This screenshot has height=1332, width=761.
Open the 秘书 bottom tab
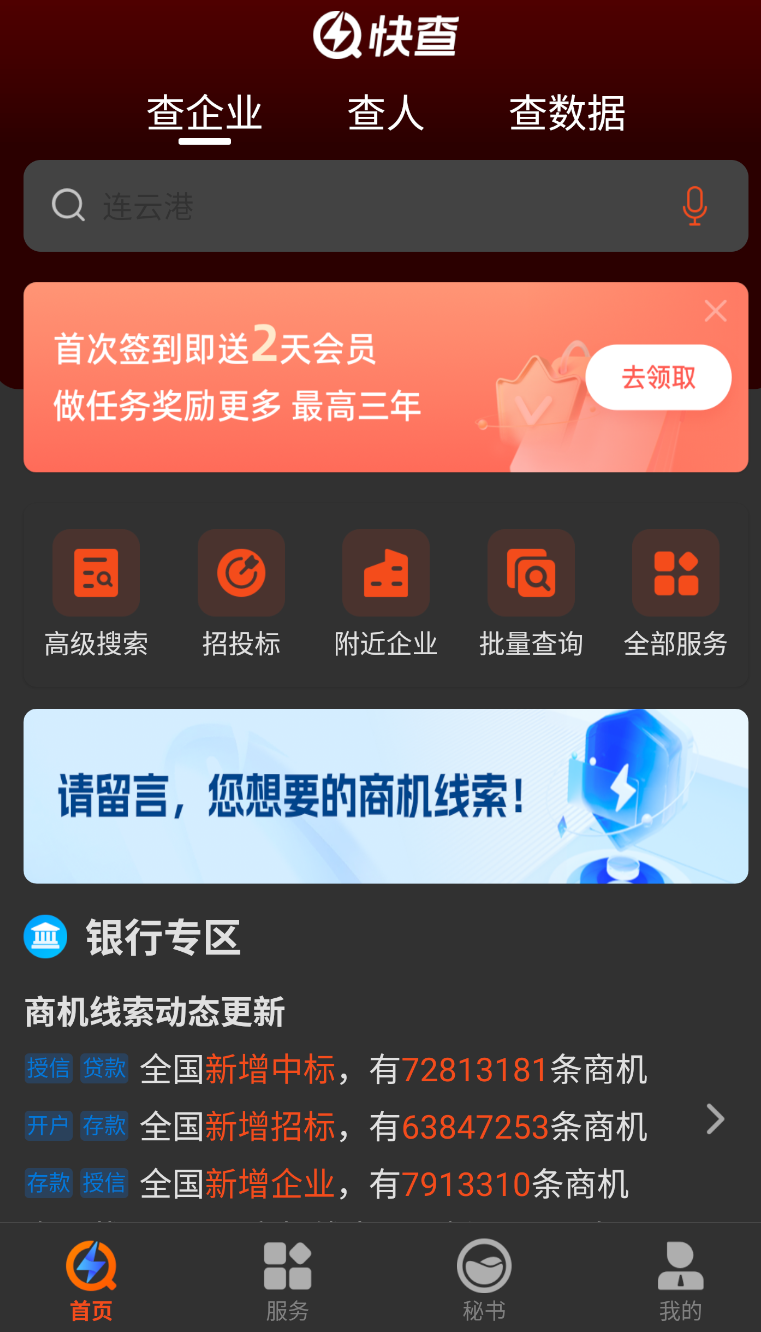click(484, 1280)
